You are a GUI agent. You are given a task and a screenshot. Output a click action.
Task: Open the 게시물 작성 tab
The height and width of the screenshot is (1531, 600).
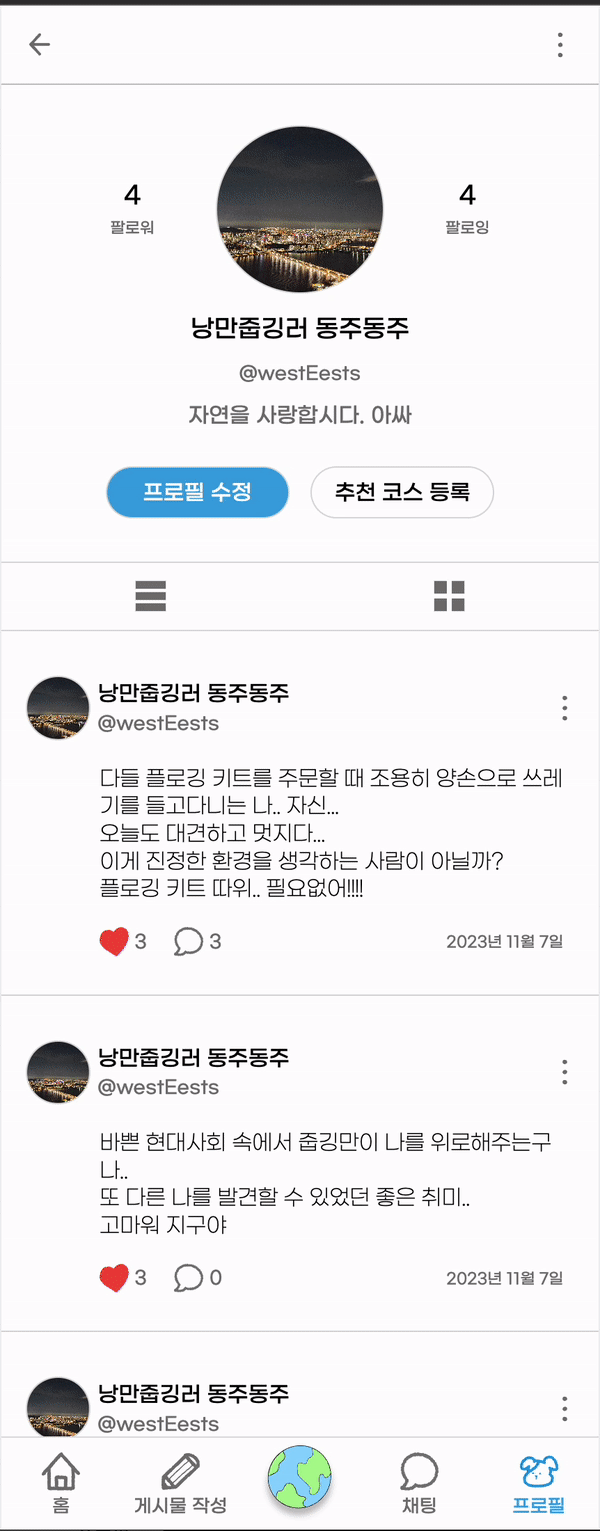[x=180, y=1483]
